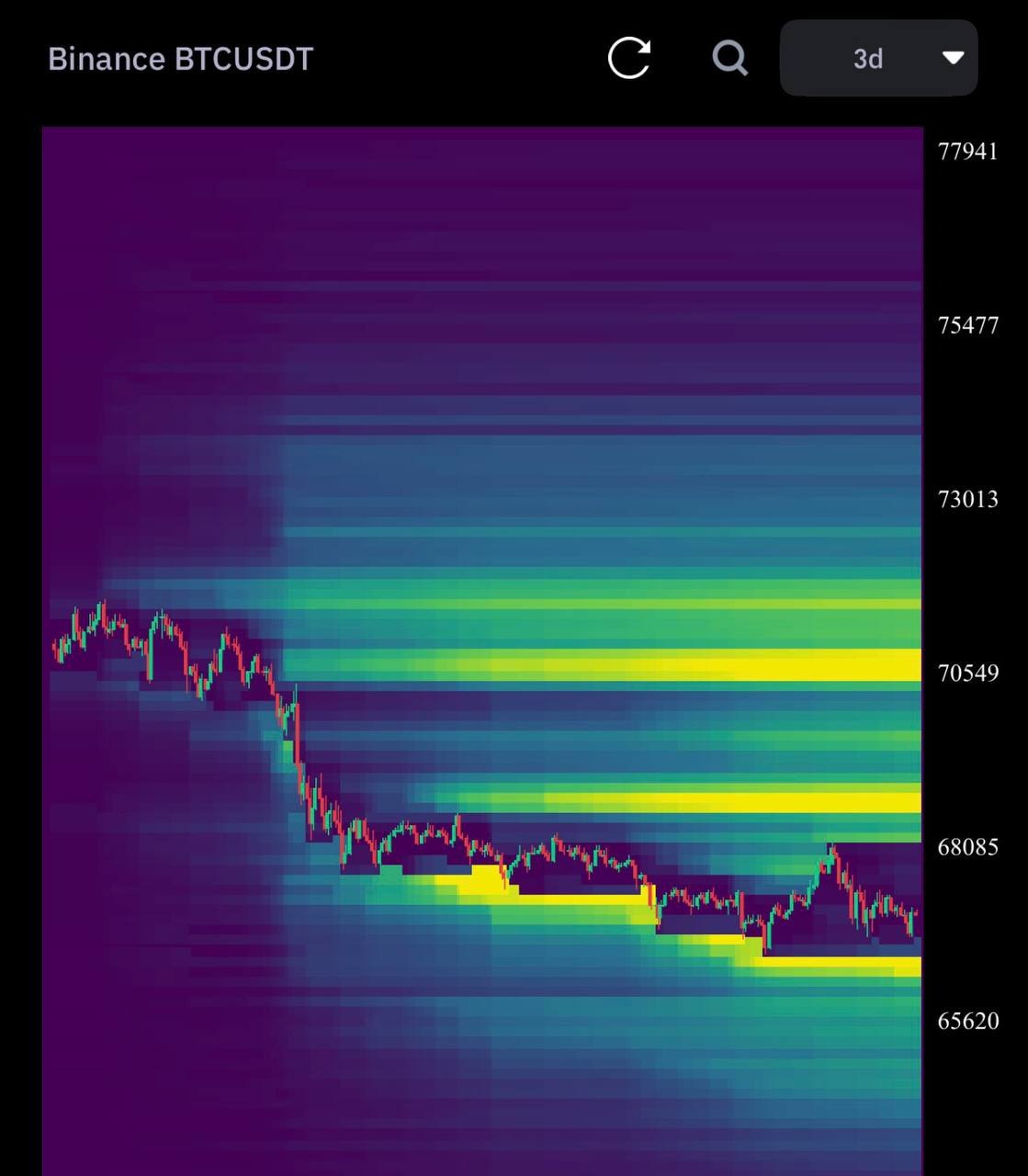Refresh the BTCUSDT heatmap

point(629,58)
